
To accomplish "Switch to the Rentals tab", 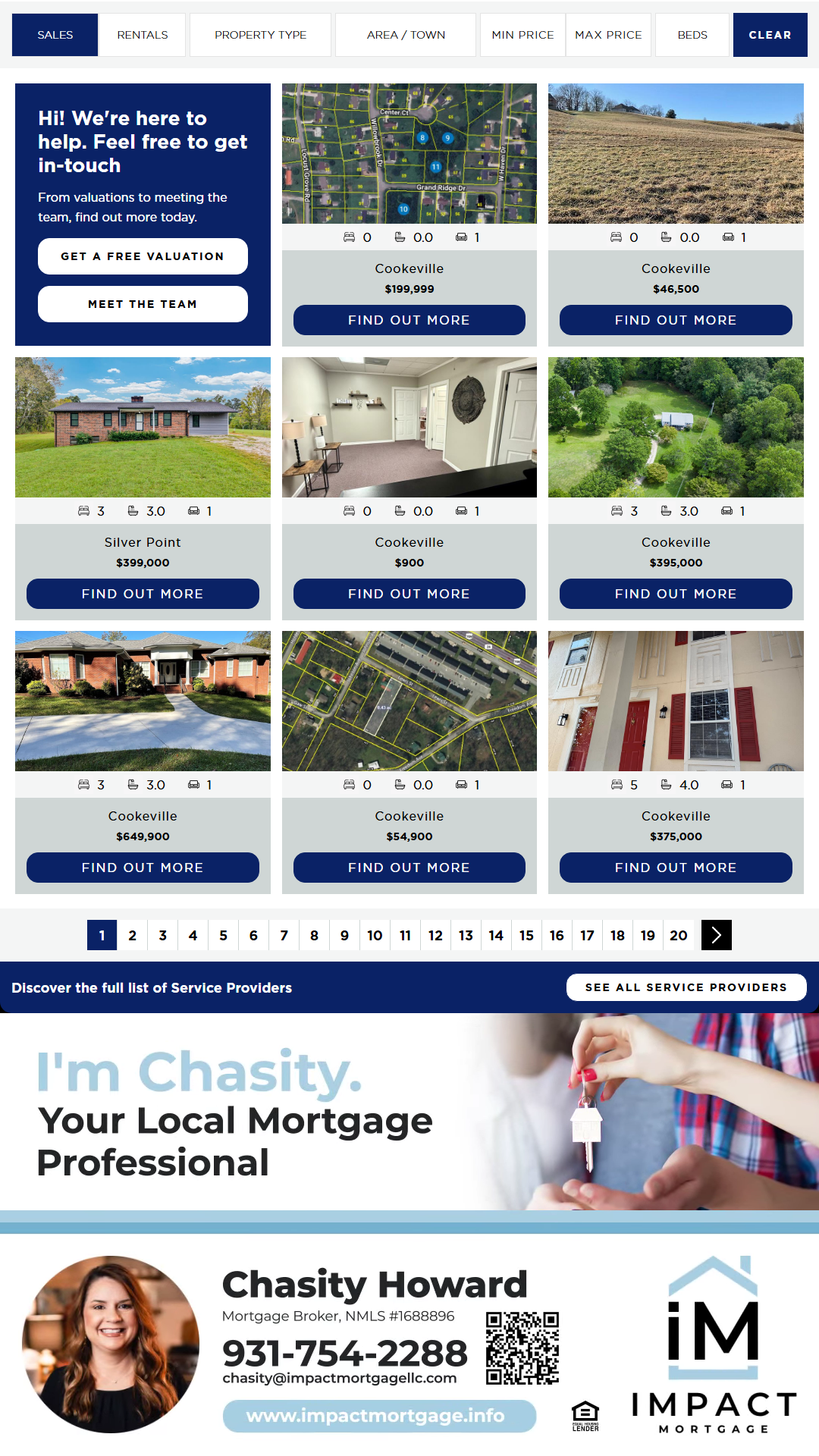I will (143, 35).
